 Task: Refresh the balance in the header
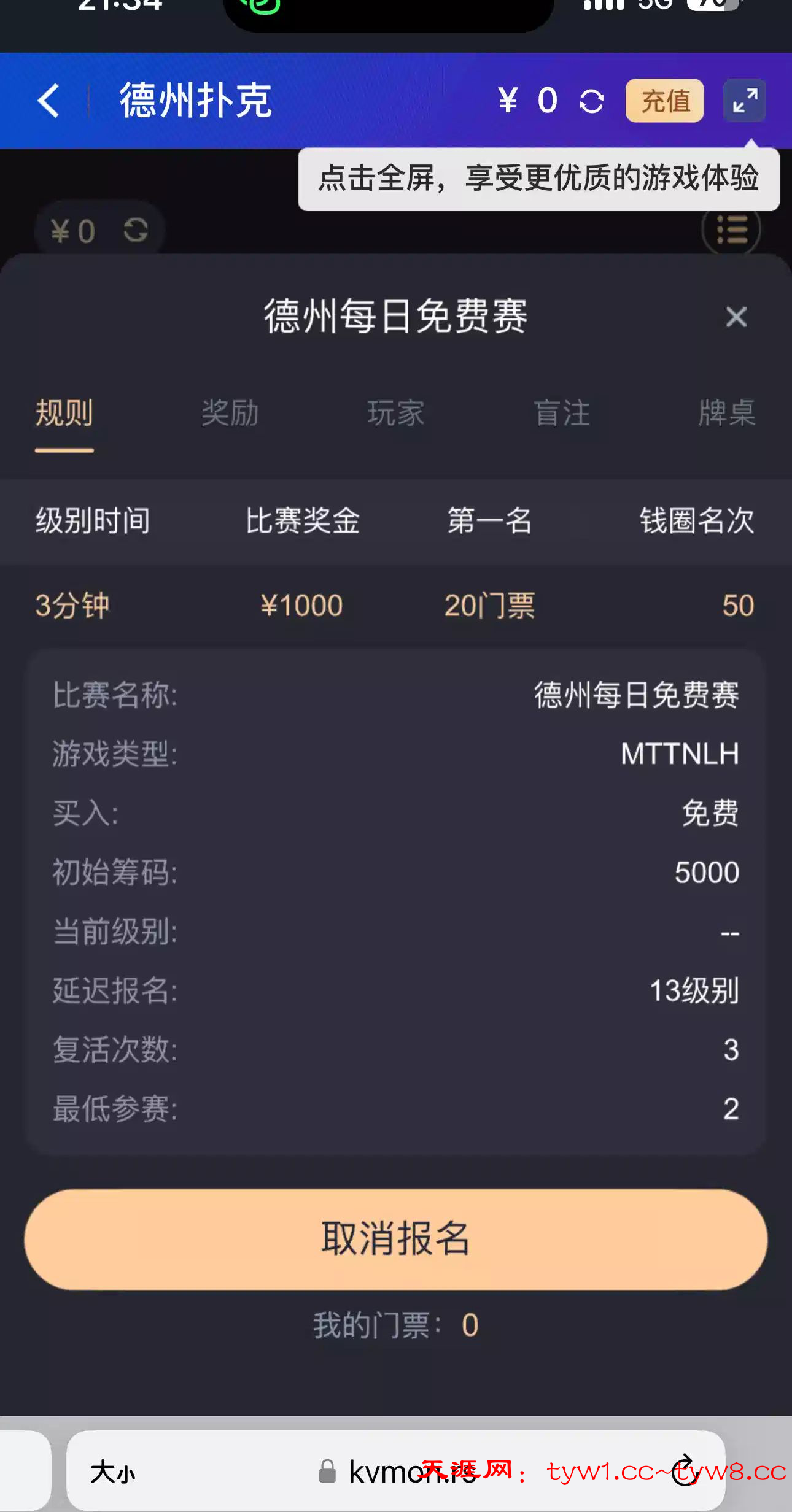591,101
